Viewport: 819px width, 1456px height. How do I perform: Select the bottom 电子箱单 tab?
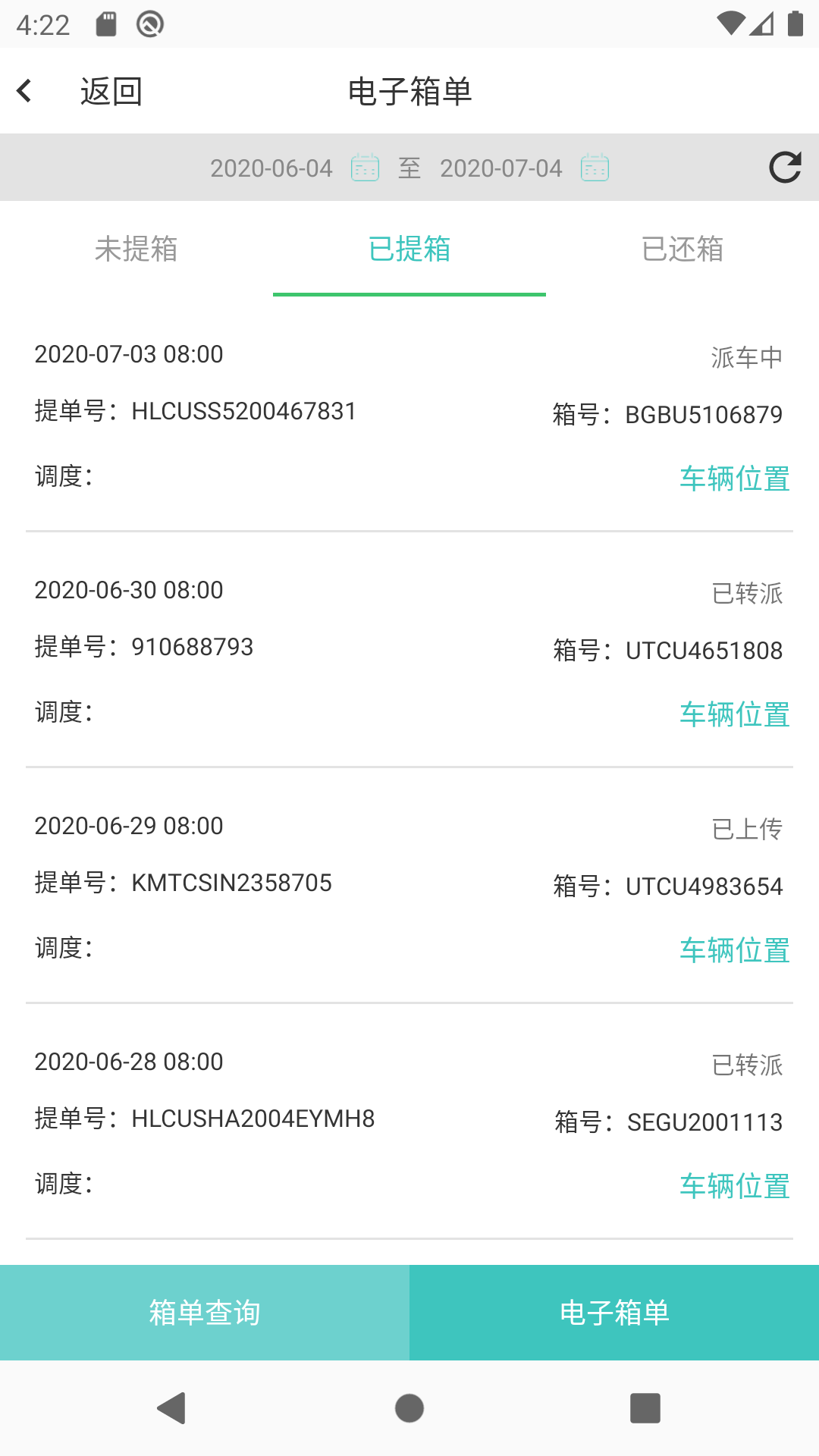(x=614, y=1313)
